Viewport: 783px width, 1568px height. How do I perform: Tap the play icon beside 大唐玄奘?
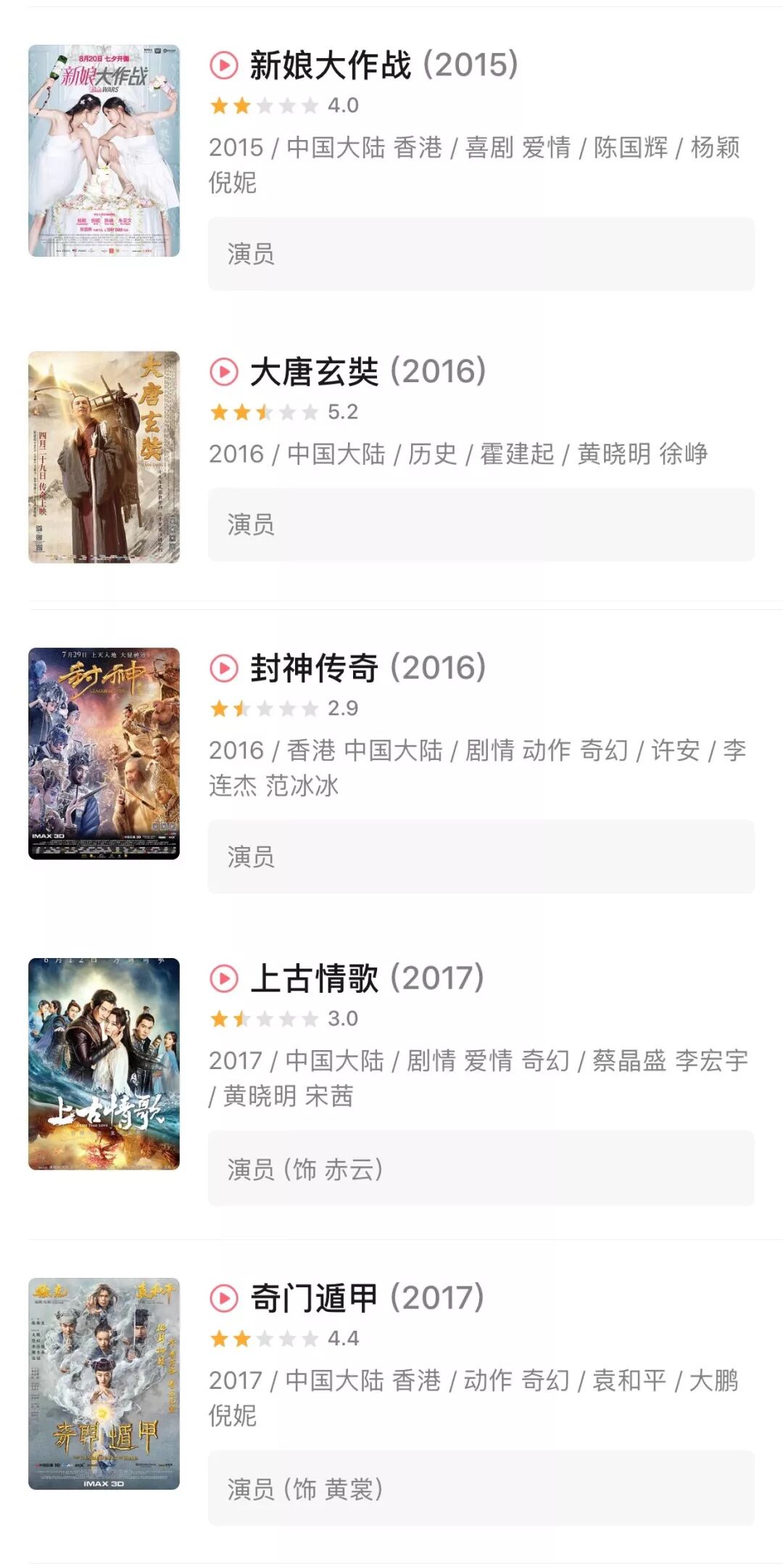pyautogui.click(x=224, y=372)
